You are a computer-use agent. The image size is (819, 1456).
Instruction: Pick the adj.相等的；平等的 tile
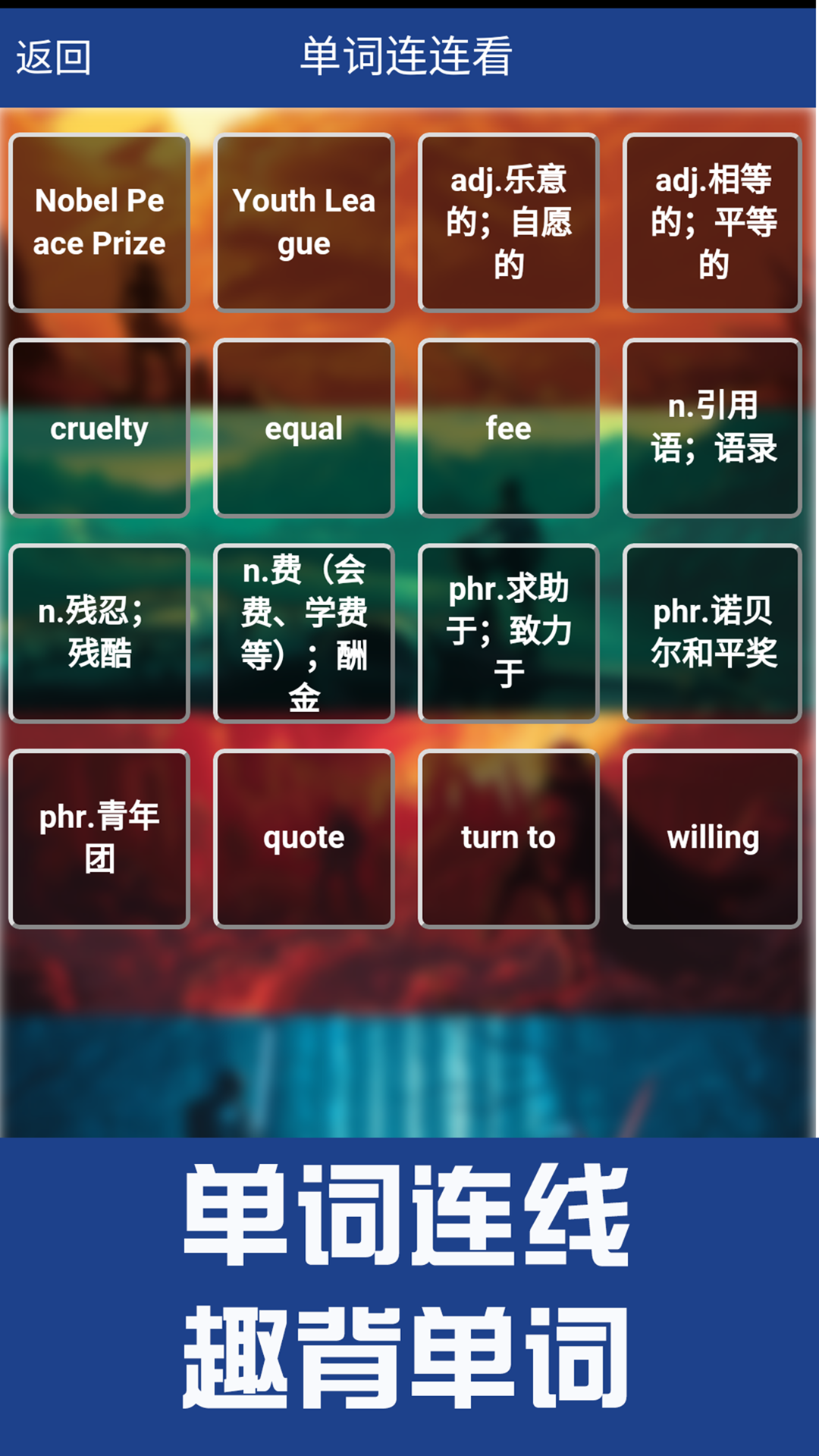[x=712, y=222]
